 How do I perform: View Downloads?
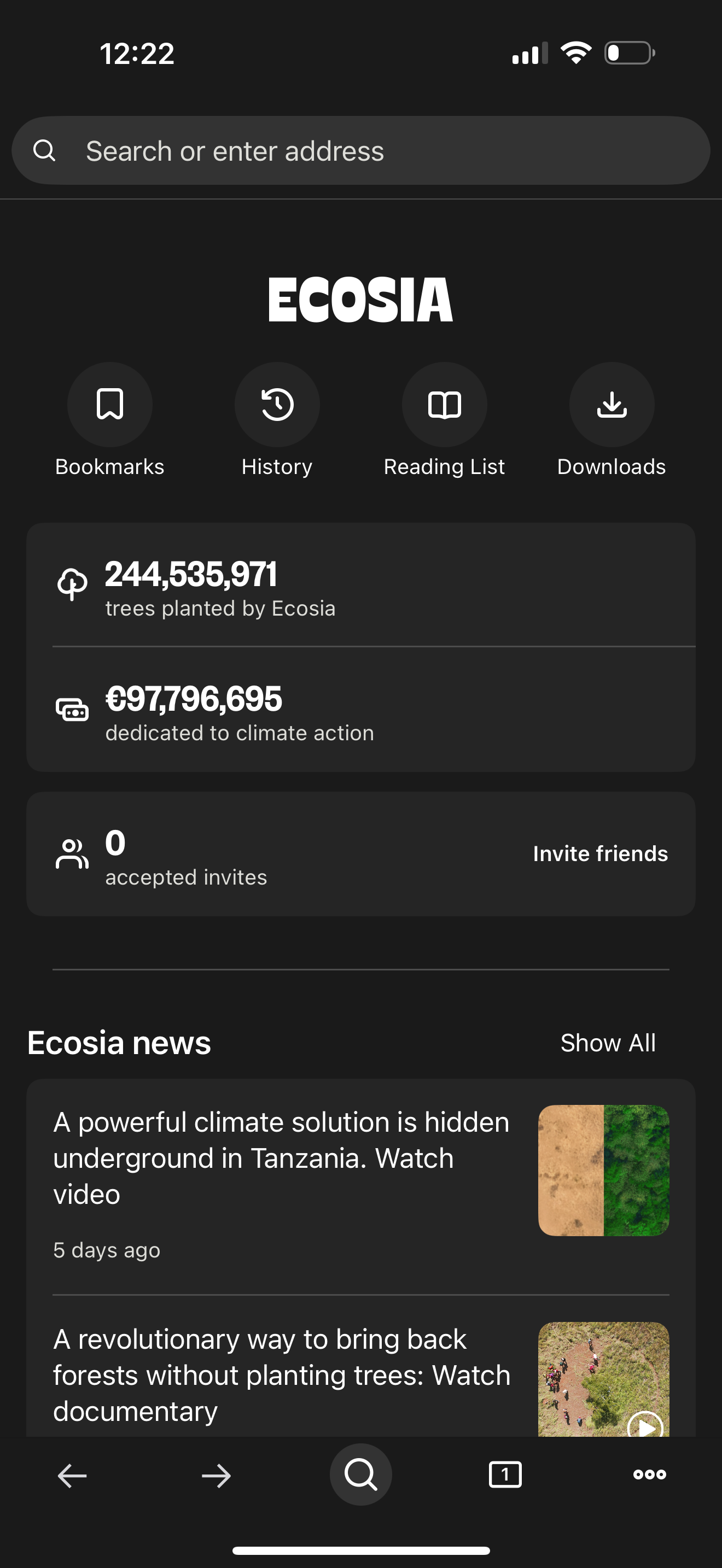tap(611, 405)
